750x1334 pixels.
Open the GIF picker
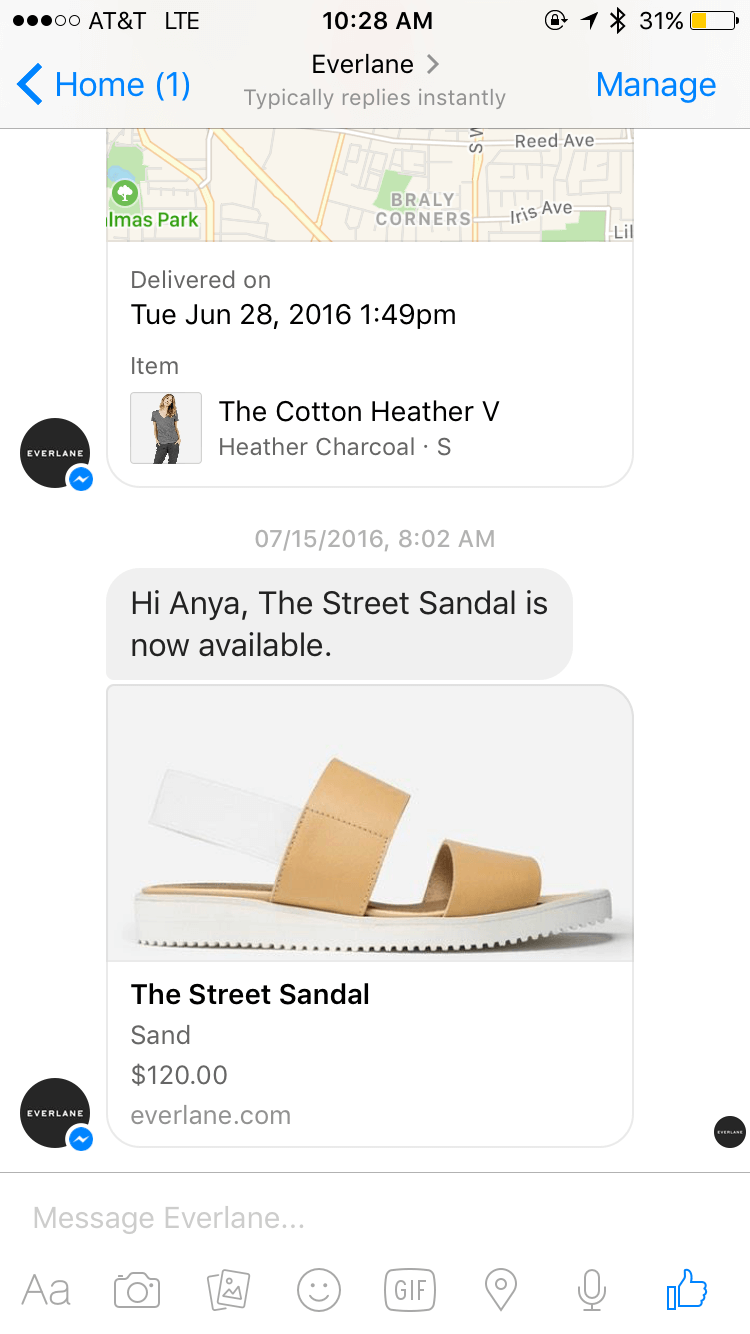tap(410, 1290)
